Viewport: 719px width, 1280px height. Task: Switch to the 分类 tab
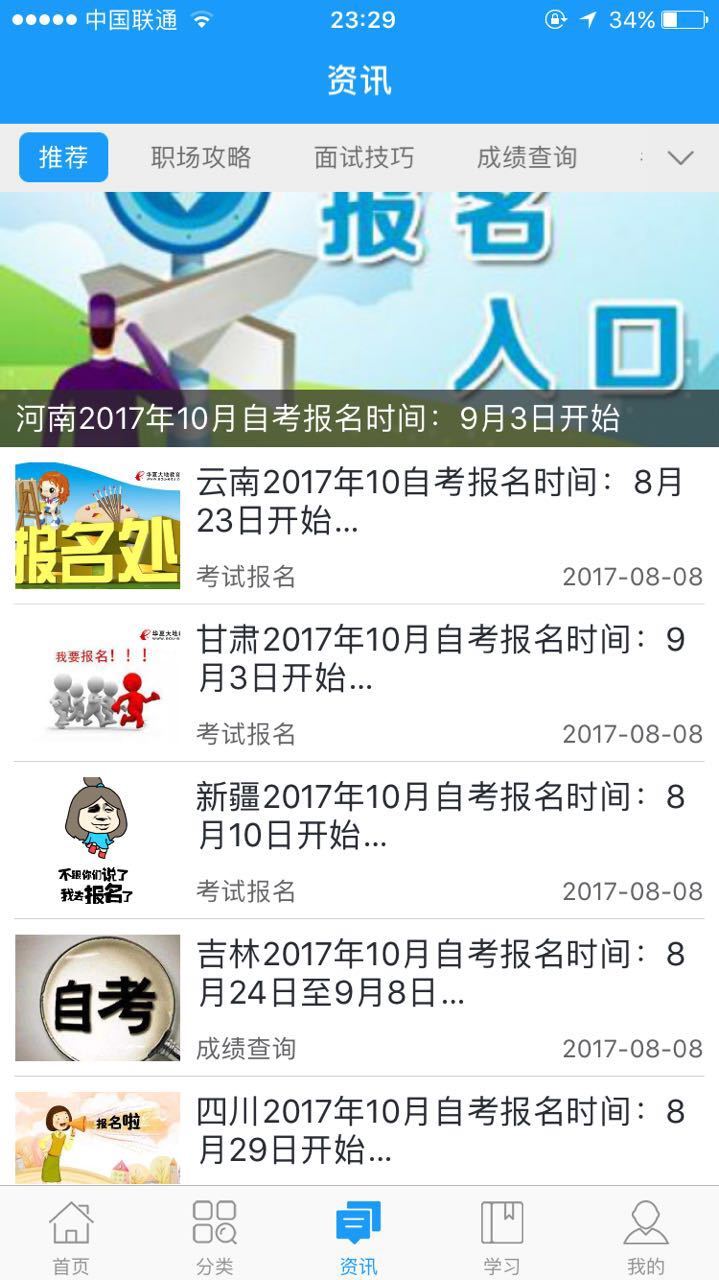point(215,1236)
